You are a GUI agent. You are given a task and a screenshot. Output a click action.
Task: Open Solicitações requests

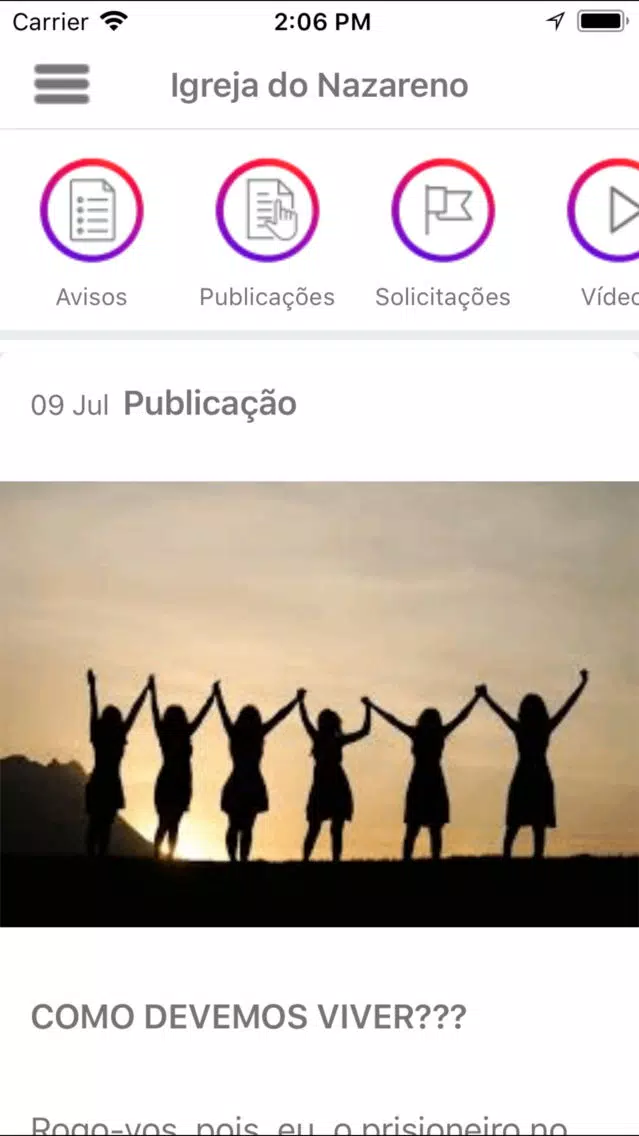[443, 211]
